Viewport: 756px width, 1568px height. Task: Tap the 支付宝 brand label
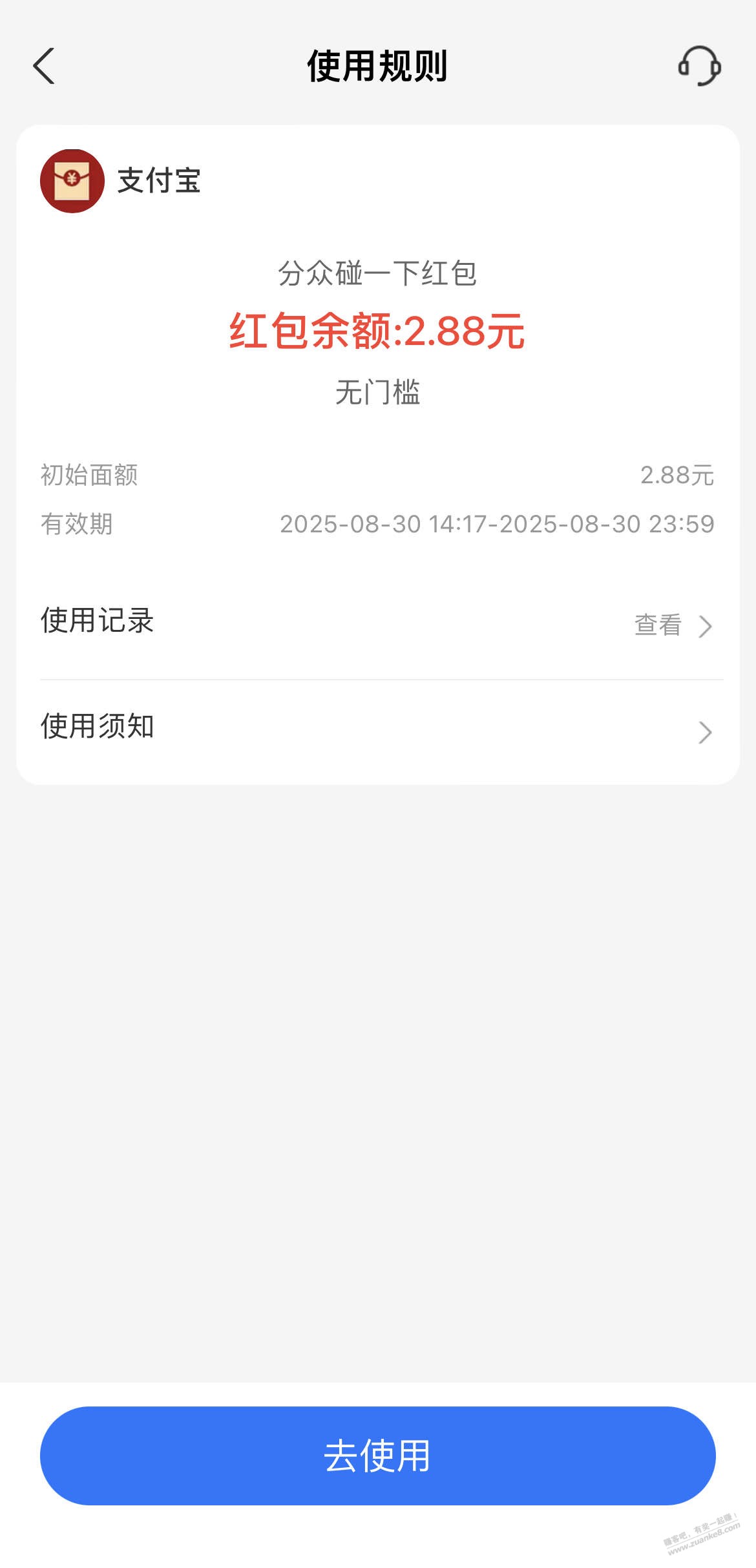(159, 182)
